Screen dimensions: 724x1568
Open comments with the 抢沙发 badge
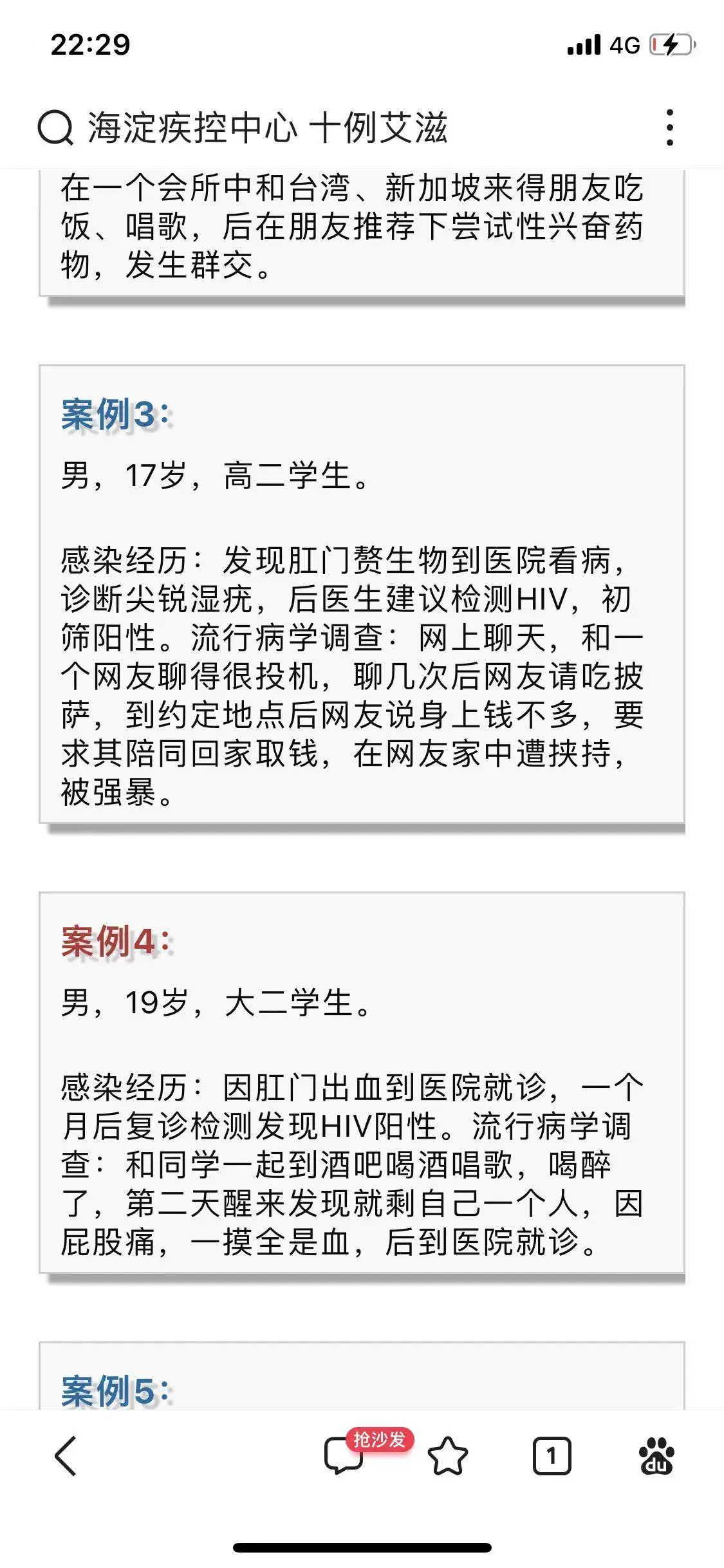(x=360, y=1451)
